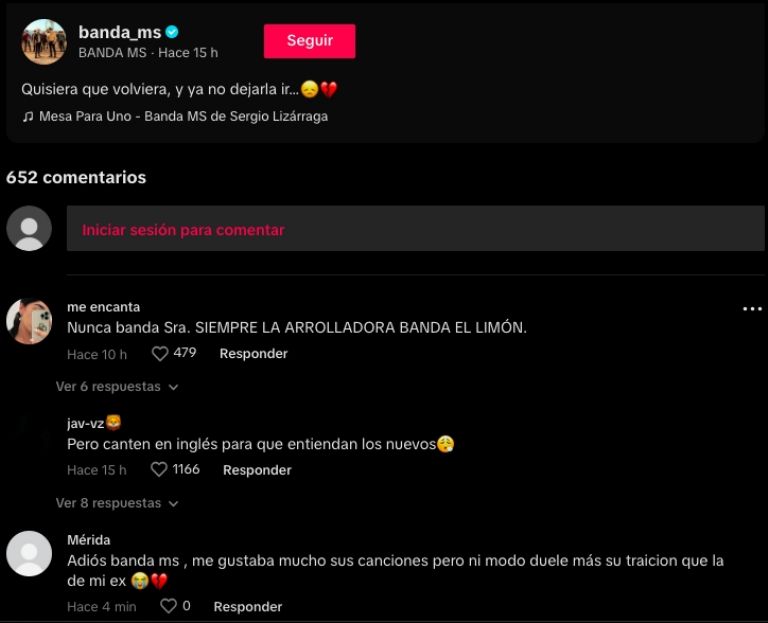Image resolution: width=768 pixels, height=623 pixels.
Task: Like the comment by me encanta
Action: click(x=160, y=353)
